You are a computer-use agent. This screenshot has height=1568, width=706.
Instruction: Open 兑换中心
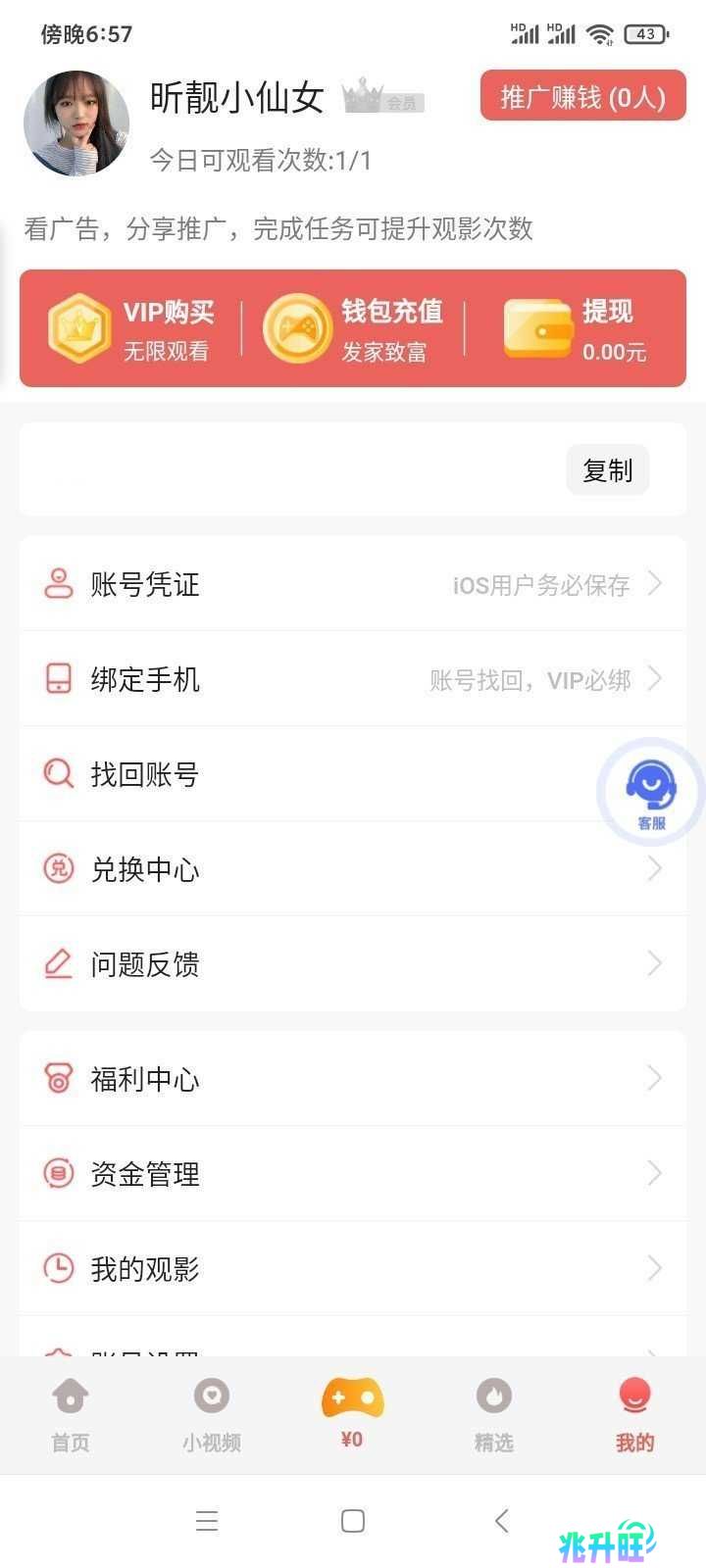click(x=353, y=869)
